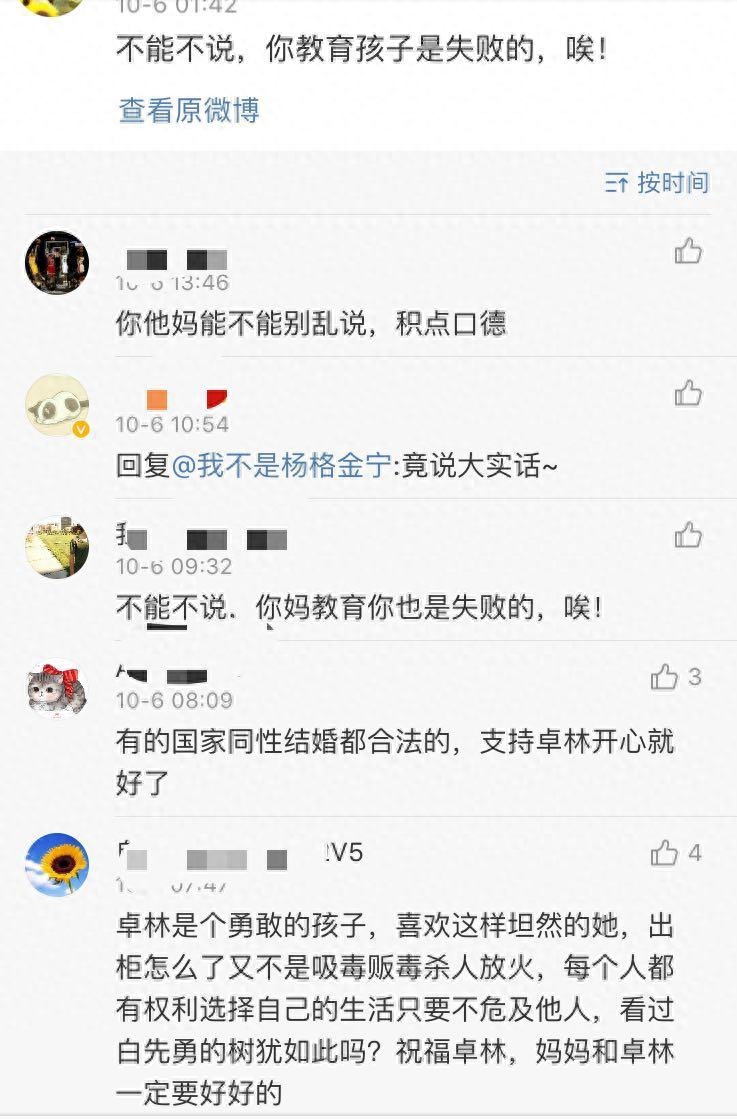Image resolution: width=737 pixels, height=1119 pixels.
Task: Open the basketball avatar commenter's profile
Action: (x=56, y=262)
